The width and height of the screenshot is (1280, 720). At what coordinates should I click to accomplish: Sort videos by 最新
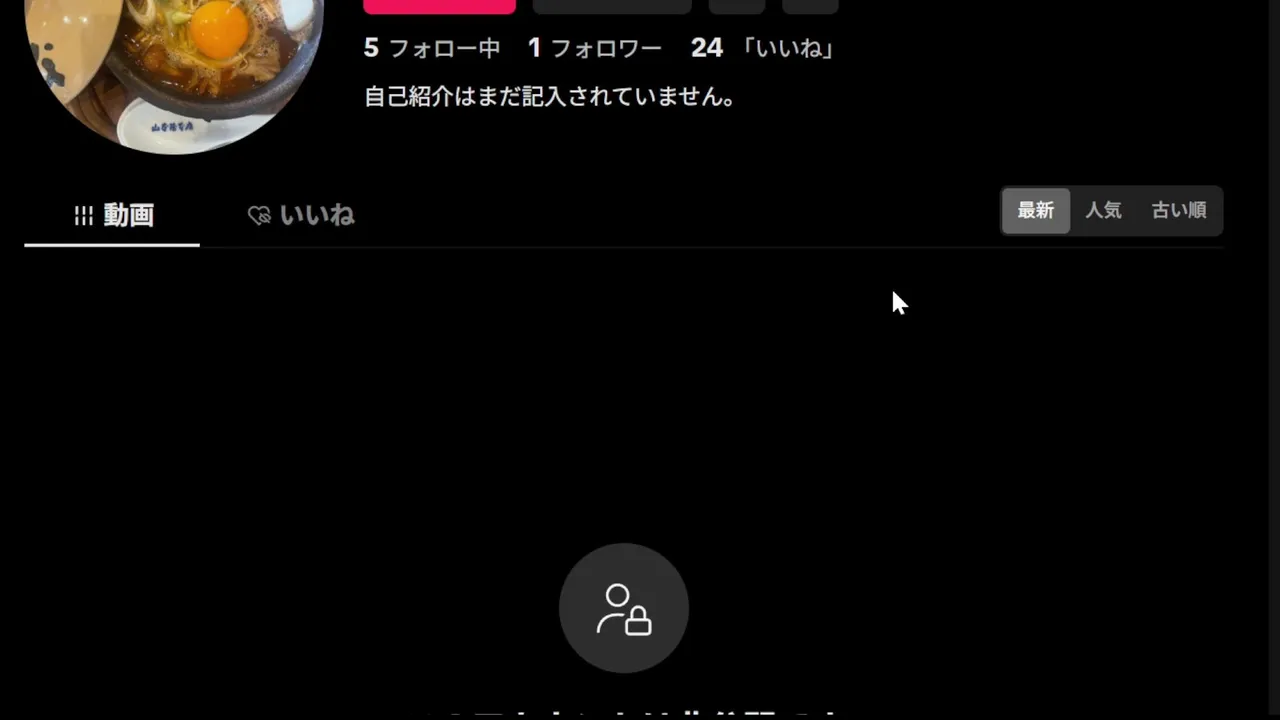tap(1035, 211)
